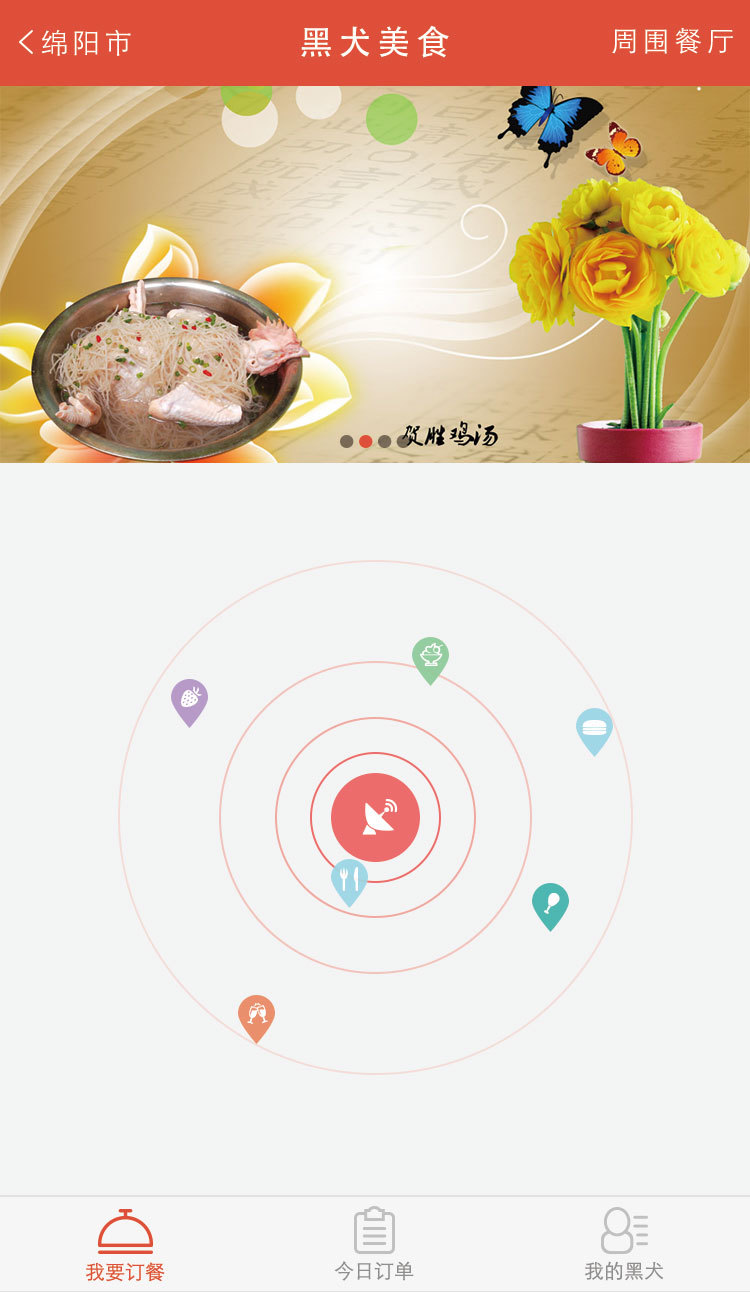Select the teal chicken drumstick pin

tap(550, 904)
